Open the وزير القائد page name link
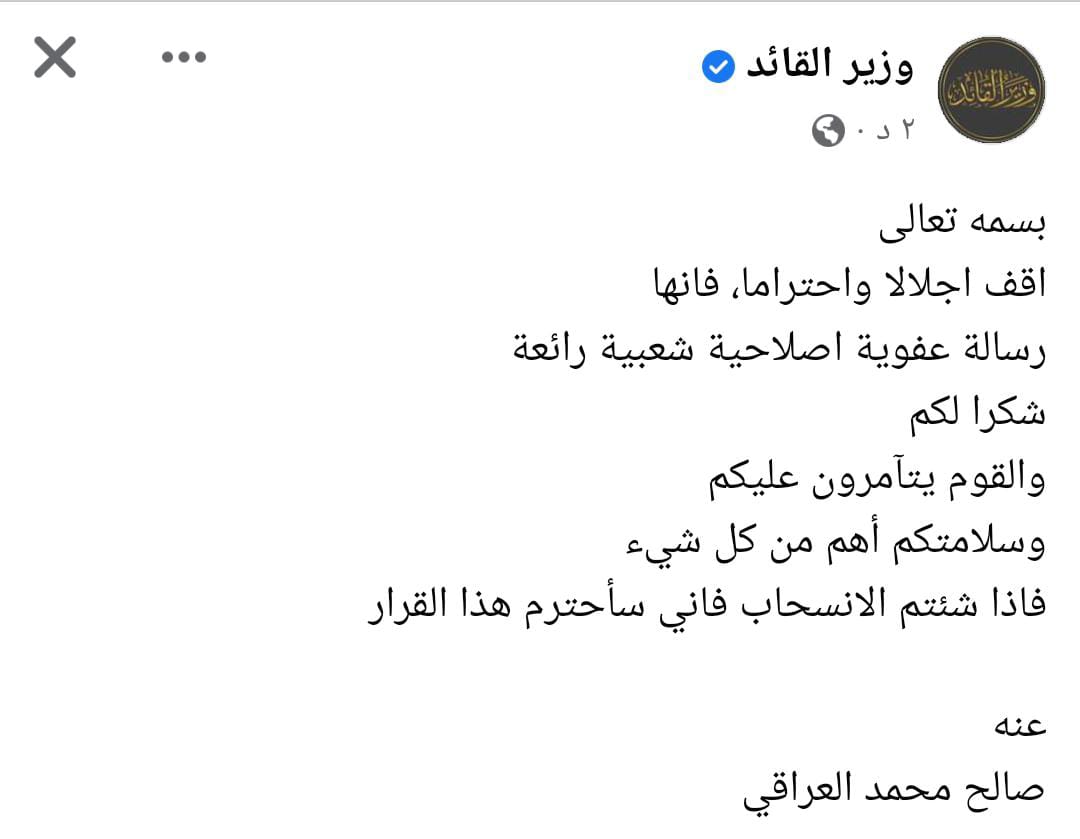The image size is (1080, 839). point(829,67)
